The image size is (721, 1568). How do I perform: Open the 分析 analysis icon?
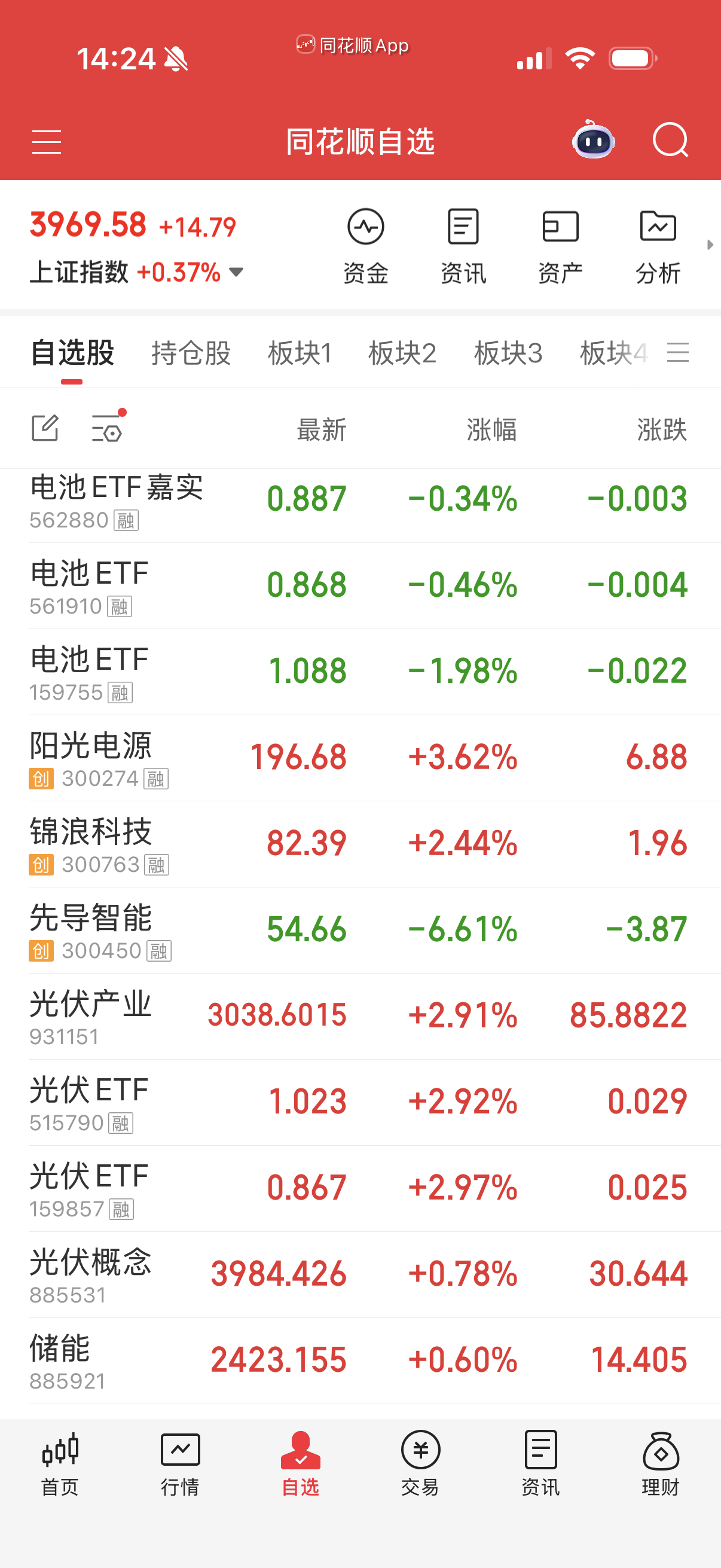coord(657,243)
